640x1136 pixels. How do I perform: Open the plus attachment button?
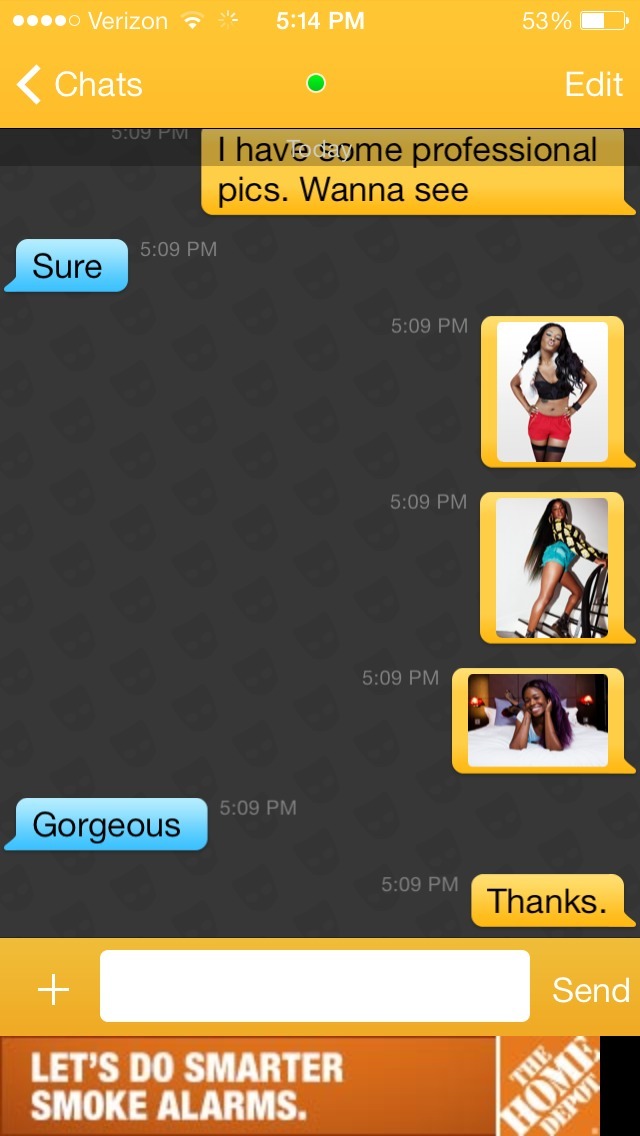tap(53, 990)
